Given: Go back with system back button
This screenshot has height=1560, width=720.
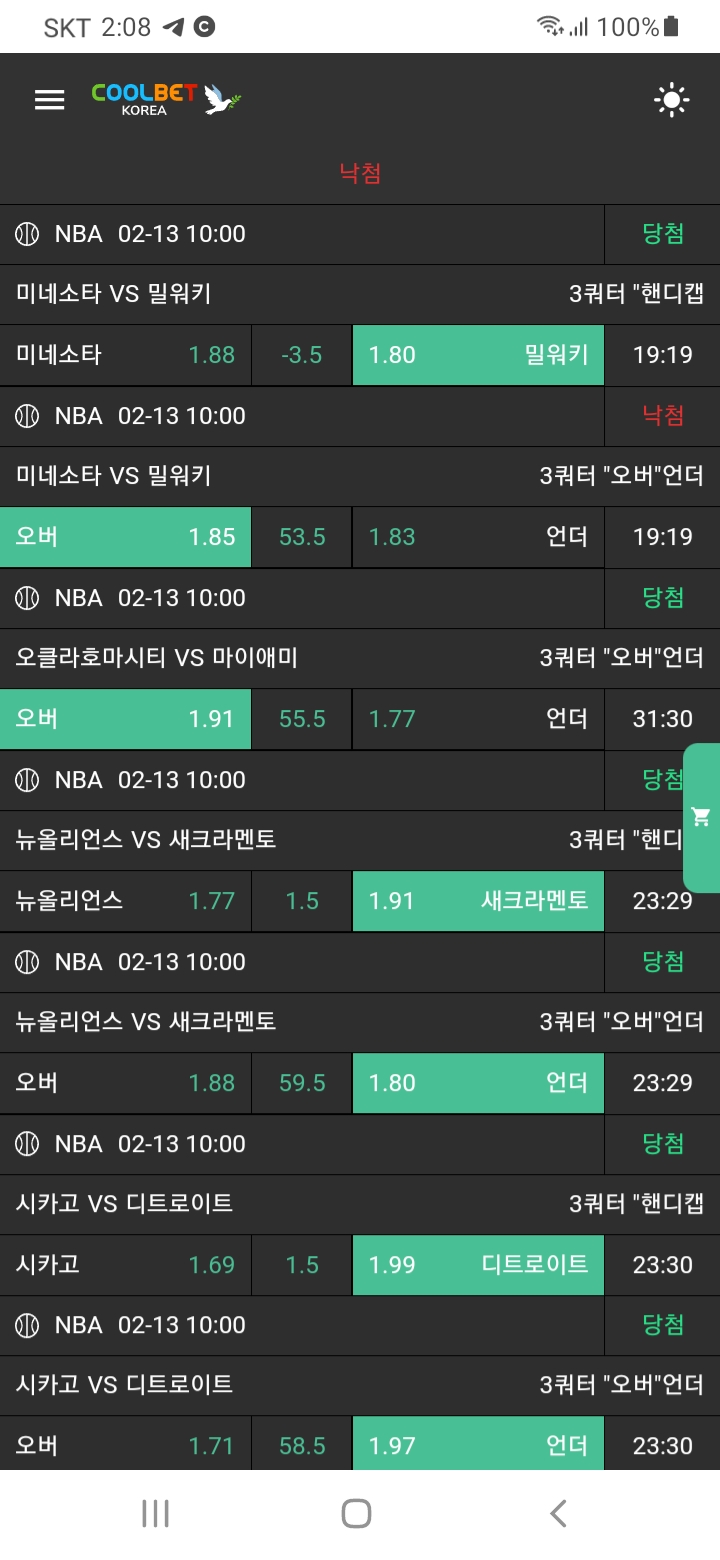Looking at the screenshot, I should click(x=558, y=1513).
